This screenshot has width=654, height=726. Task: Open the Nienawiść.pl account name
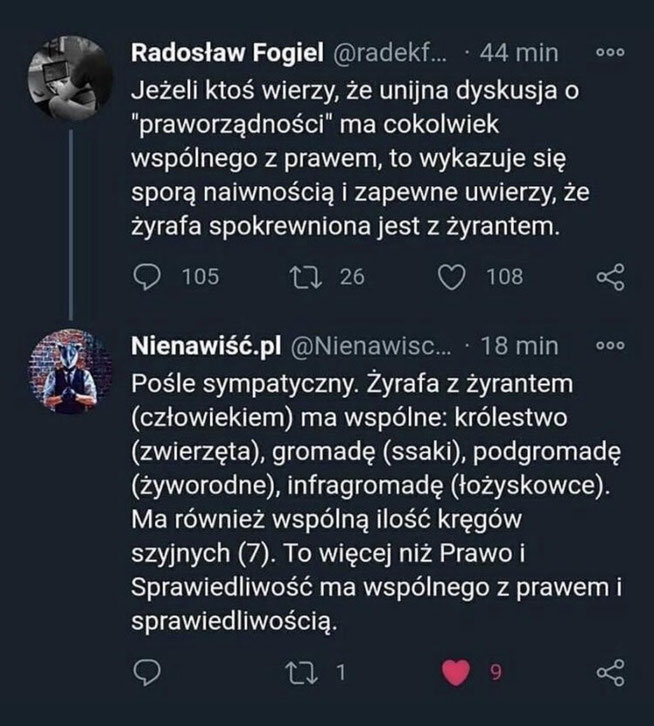tap(205, 346)
